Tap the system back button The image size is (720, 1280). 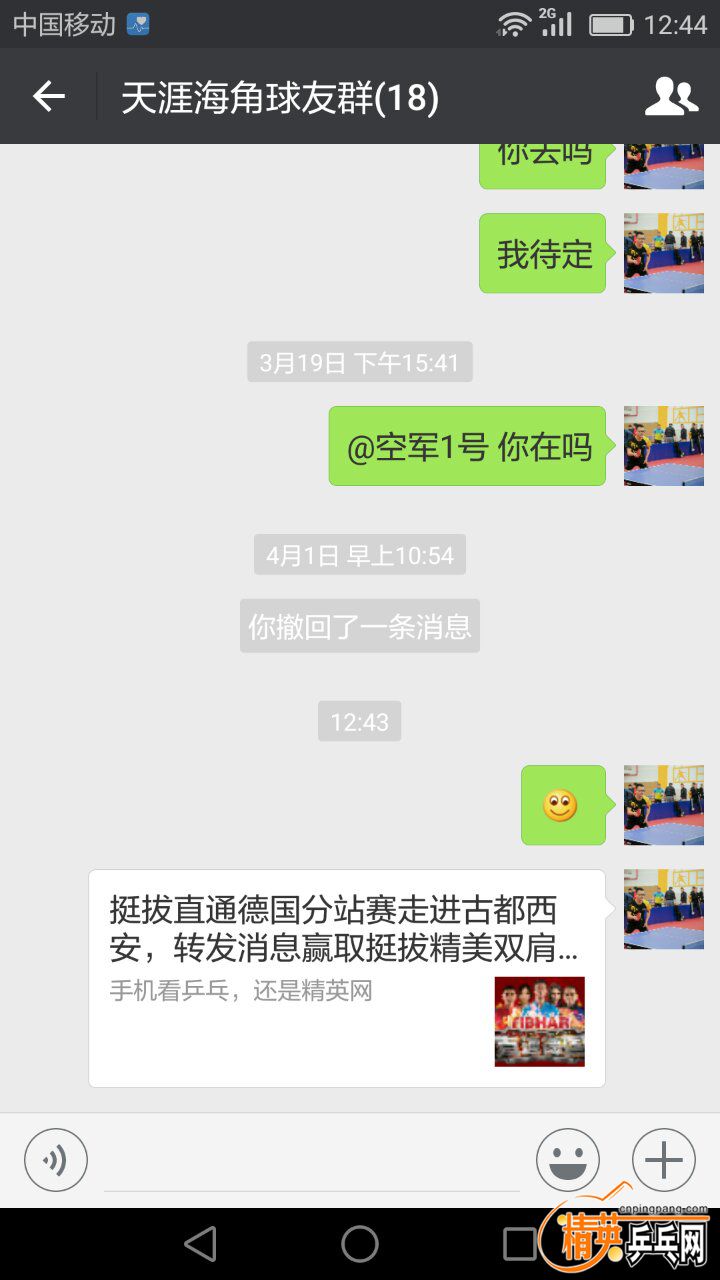[201, 1244]
